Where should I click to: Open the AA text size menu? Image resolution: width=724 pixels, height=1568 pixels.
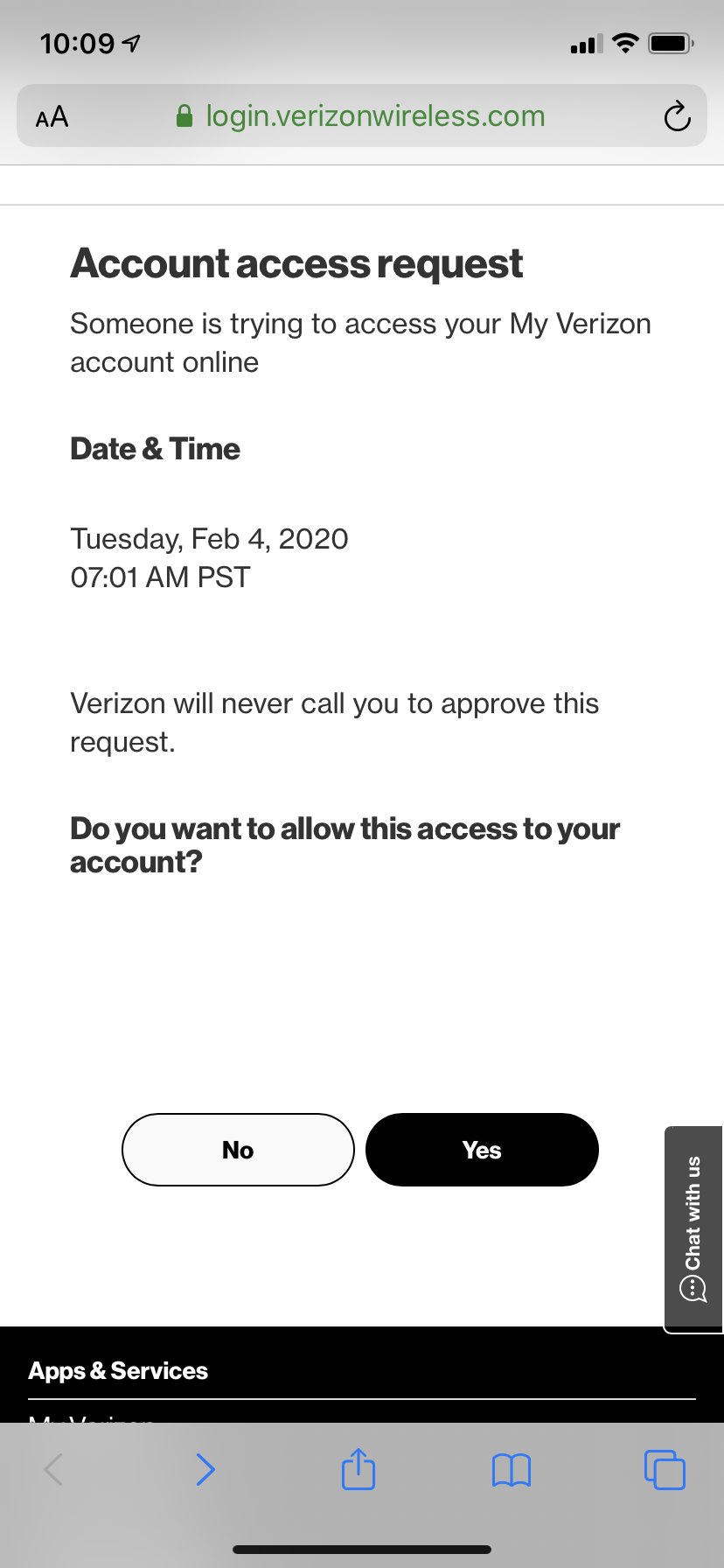pos(52,116)
